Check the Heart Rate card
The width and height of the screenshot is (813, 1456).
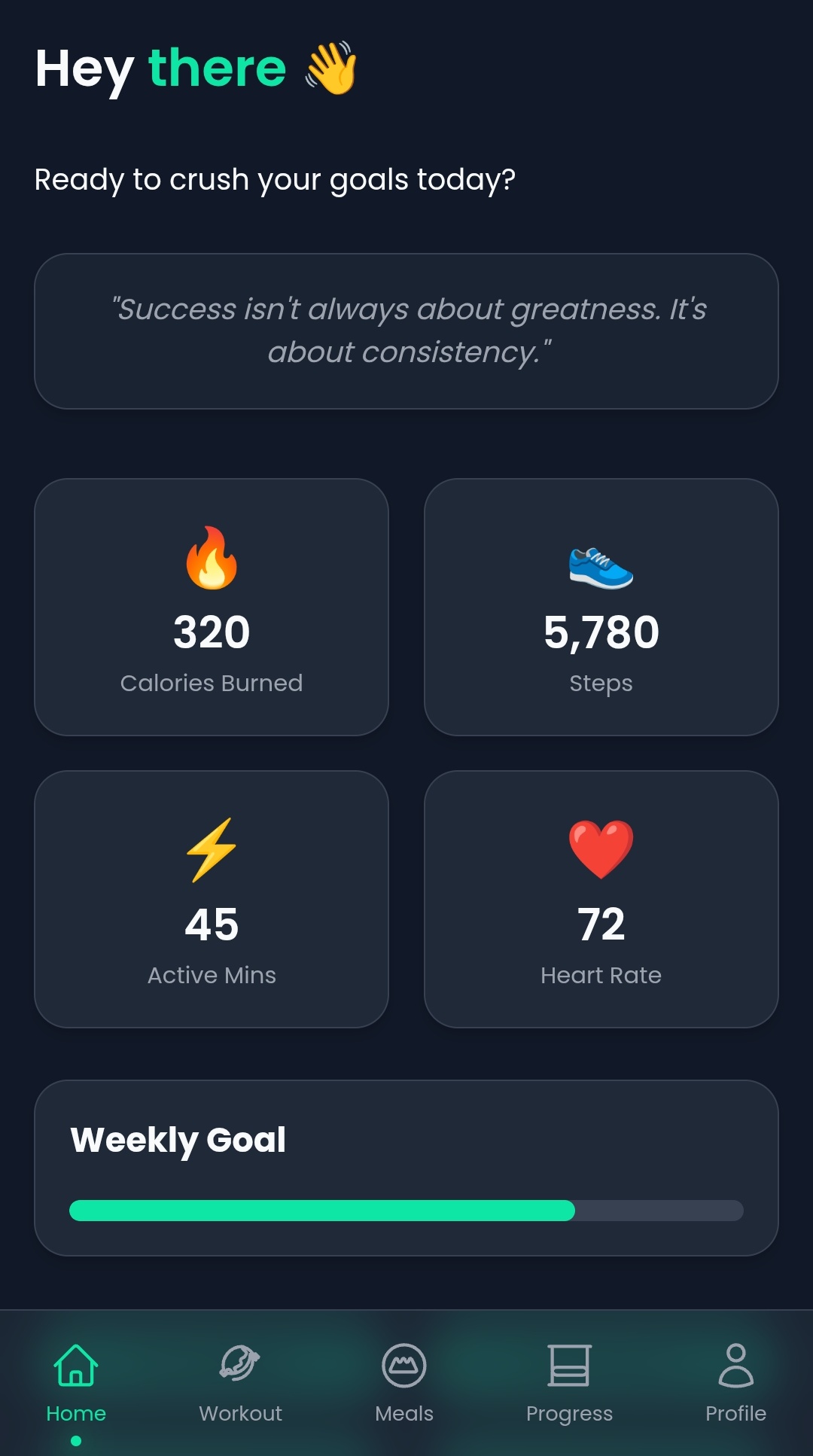pyautogui.click(x=601, y=899)
